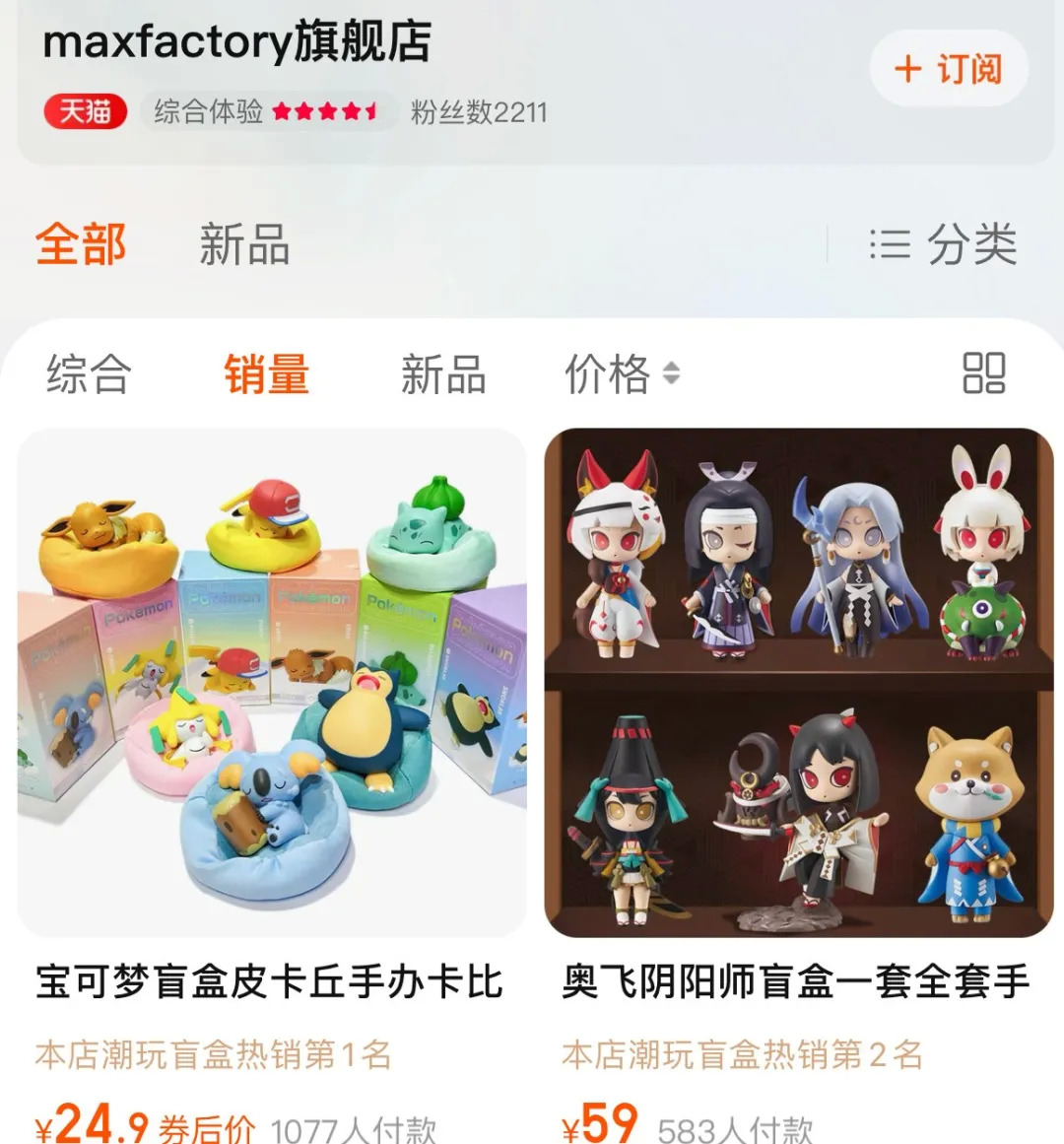
Task: Subscribe to maxfactory旗舰店 with 订阅
Action: tap(949, 69)
